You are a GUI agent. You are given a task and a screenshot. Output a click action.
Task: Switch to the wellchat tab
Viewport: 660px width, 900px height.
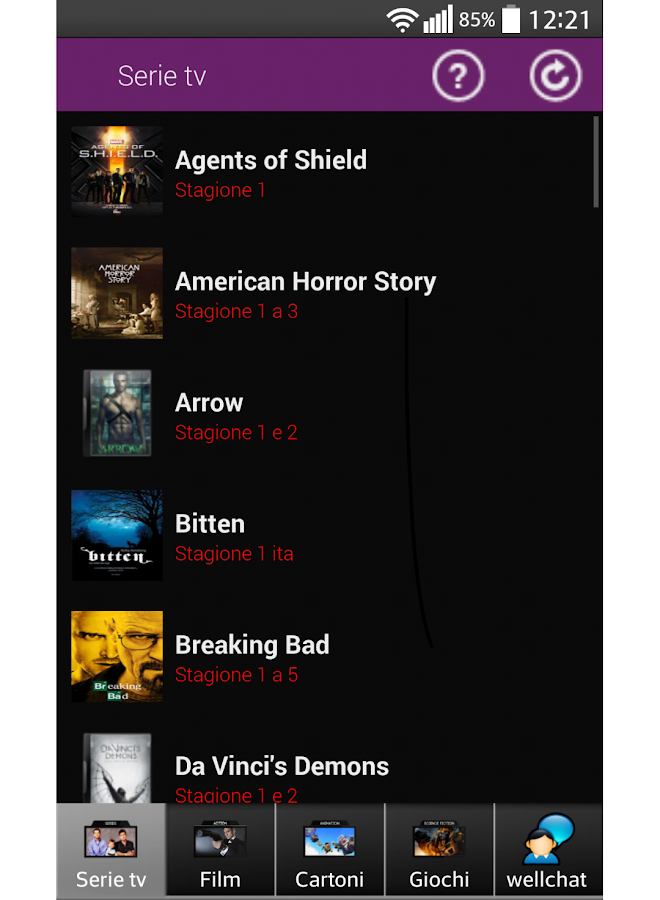click(548, 850)
